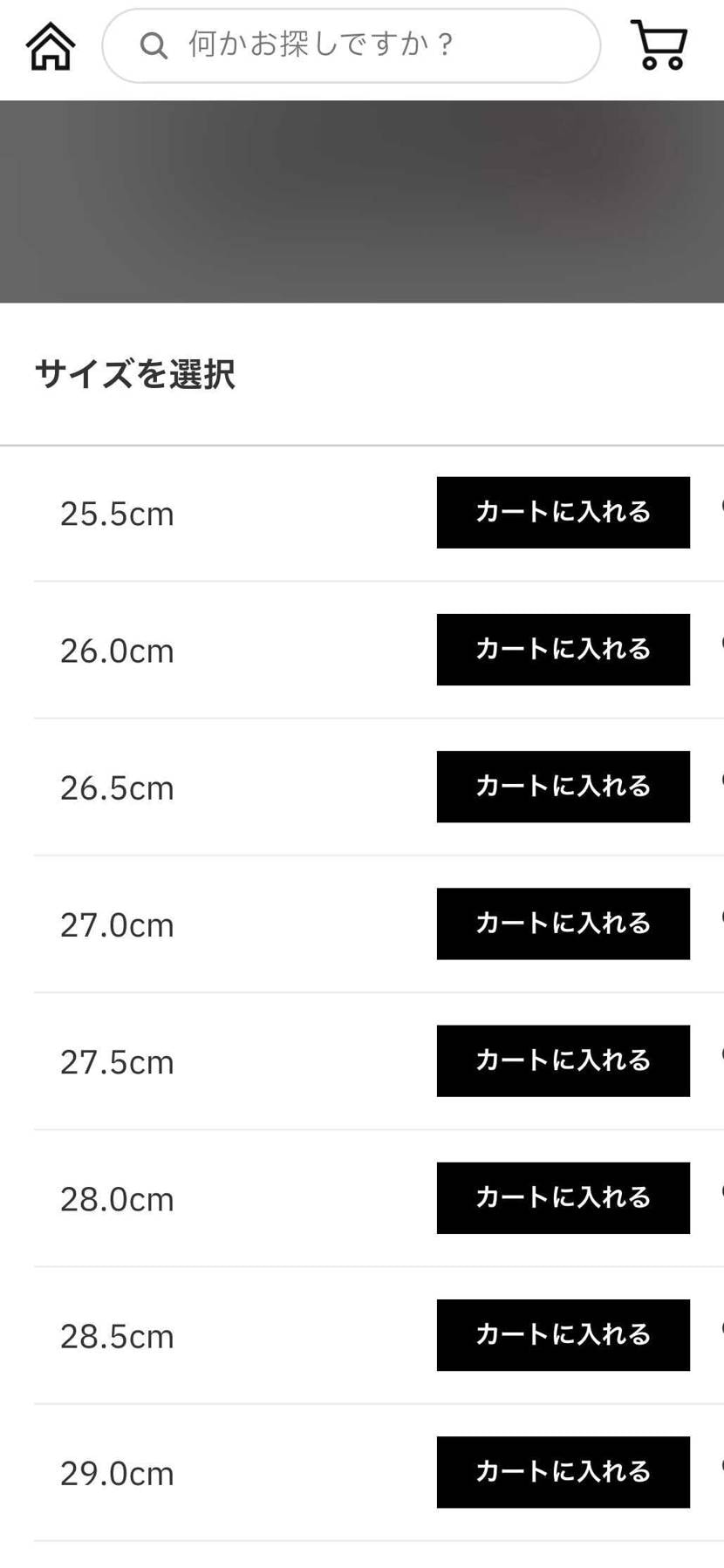Select the 25.5cm size row

(x=117, y=513)
